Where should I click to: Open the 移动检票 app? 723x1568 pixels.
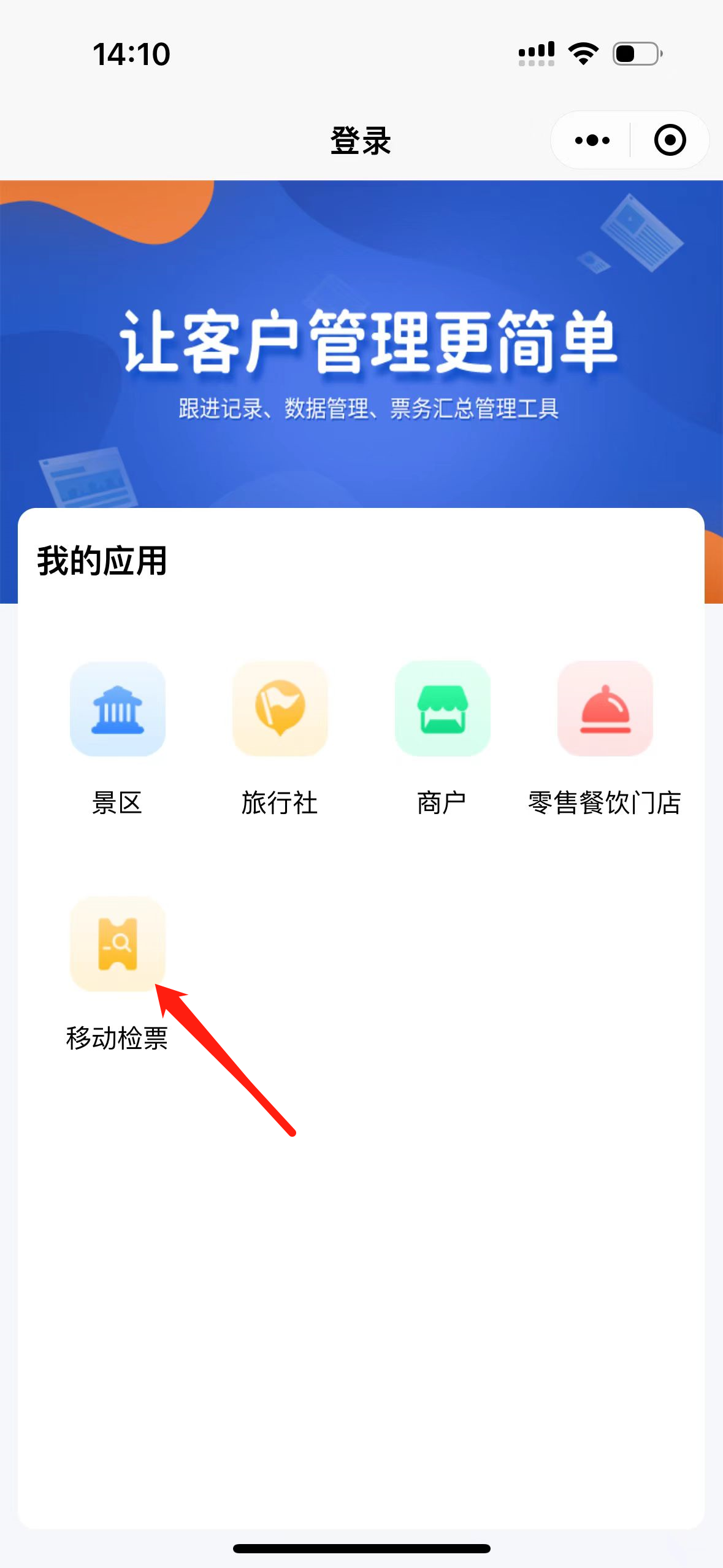pos(117,944)
